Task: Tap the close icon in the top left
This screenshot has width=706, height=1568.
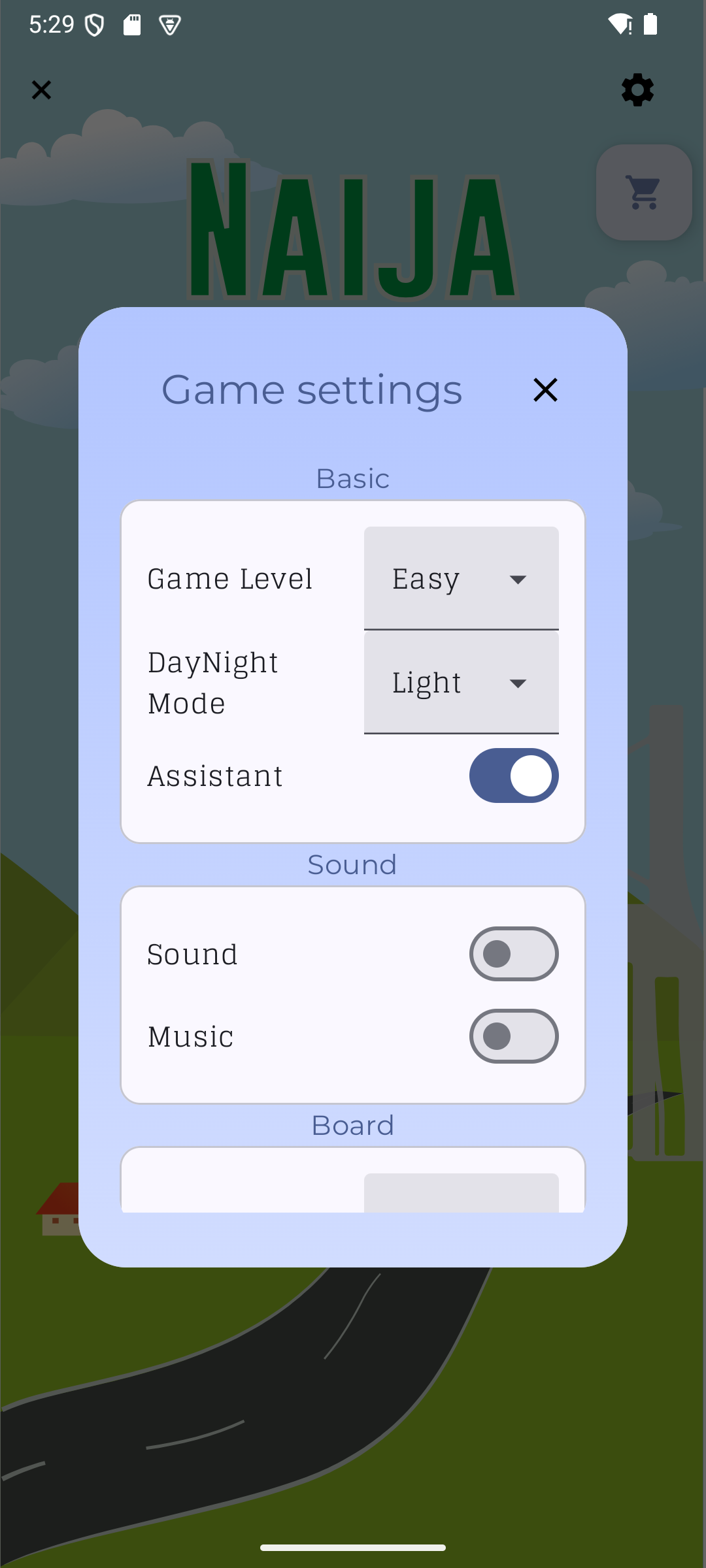Action: coord(41,90)
